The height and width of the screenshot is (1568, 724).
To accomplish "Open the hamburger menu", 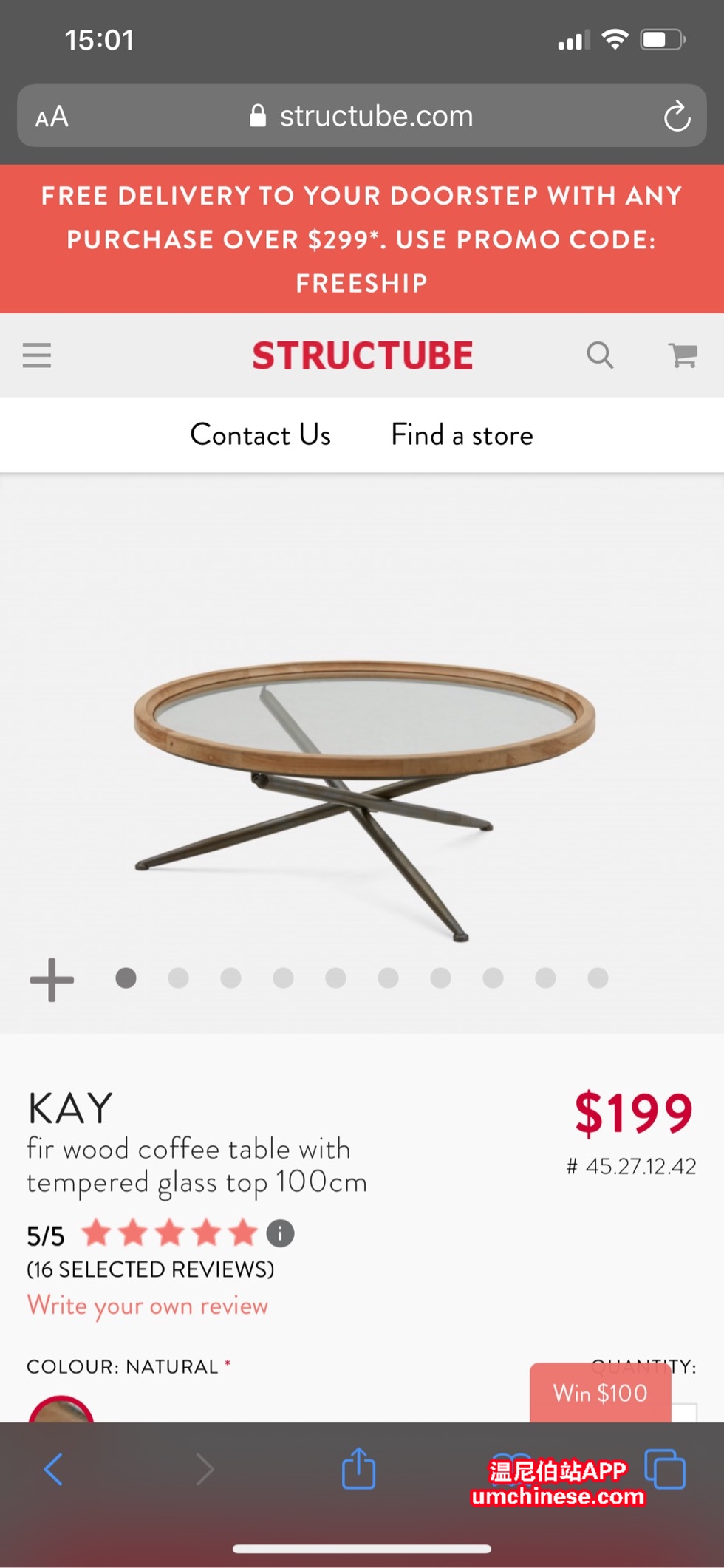I will coord(37,355).
